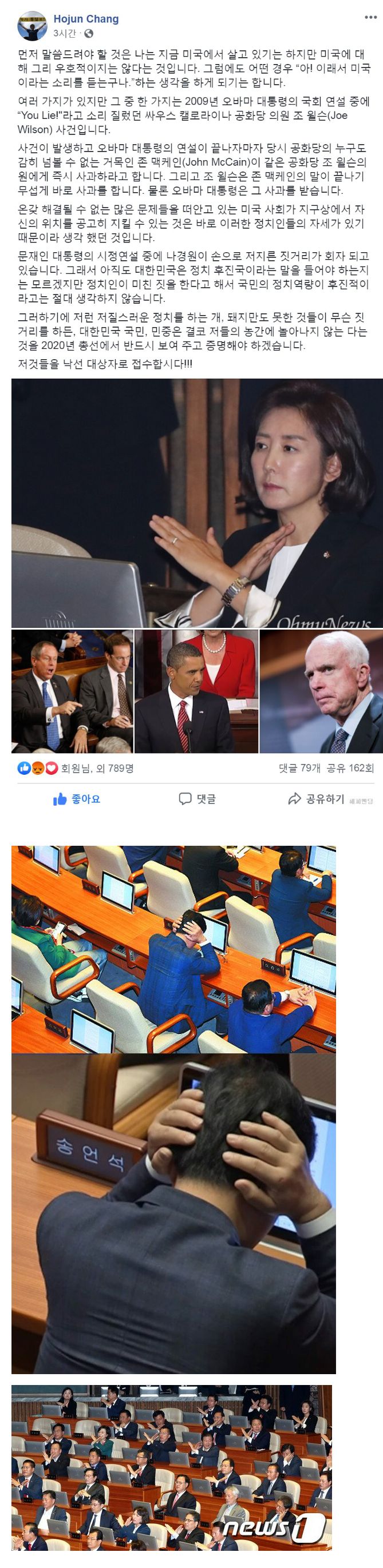Open the post's timestamp link
The image size is (383, 1568).
click(65, 32)
